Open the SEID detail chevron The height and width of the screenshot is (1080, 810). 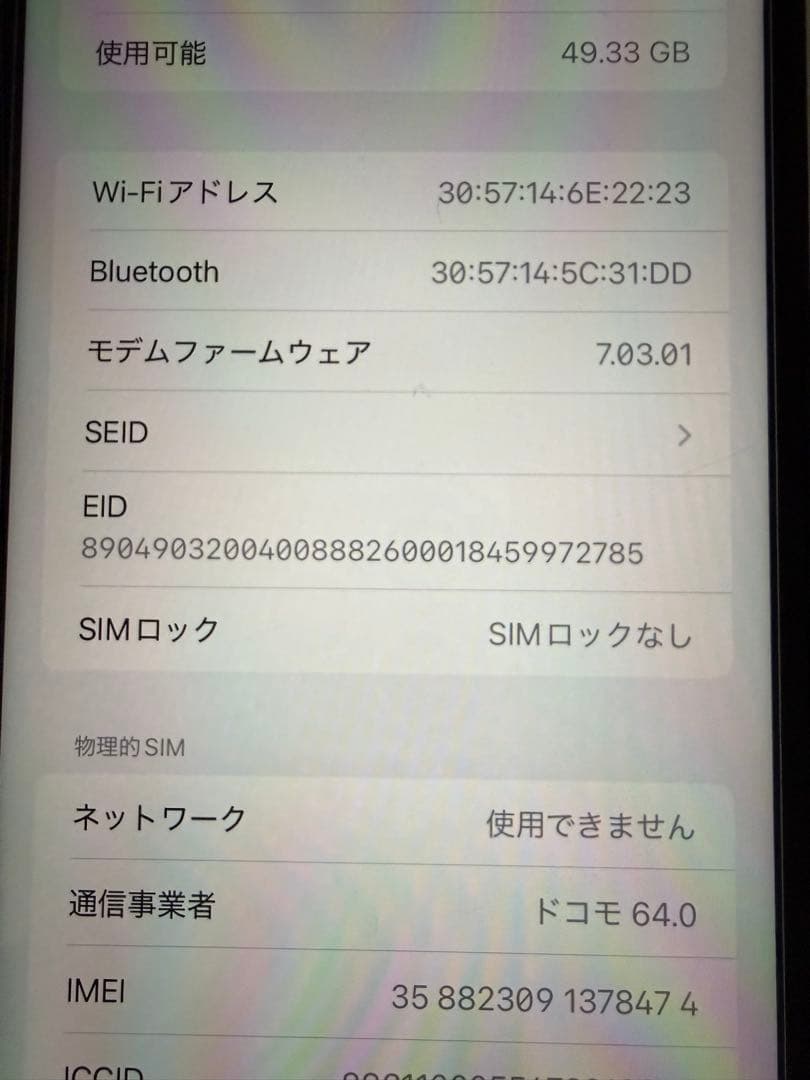(x=684, y=435)
